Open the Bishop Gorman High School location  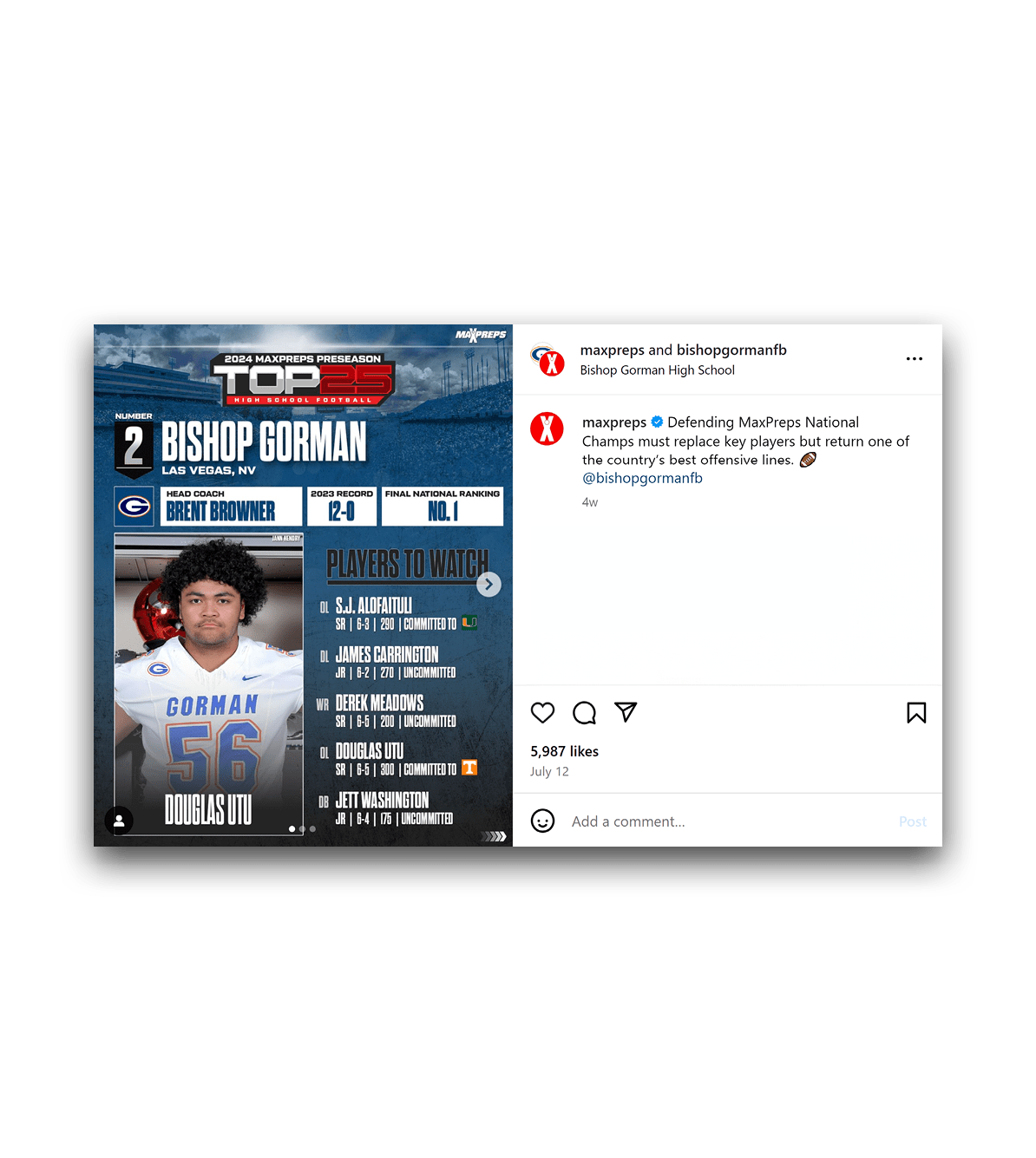[x=657, y=370]
